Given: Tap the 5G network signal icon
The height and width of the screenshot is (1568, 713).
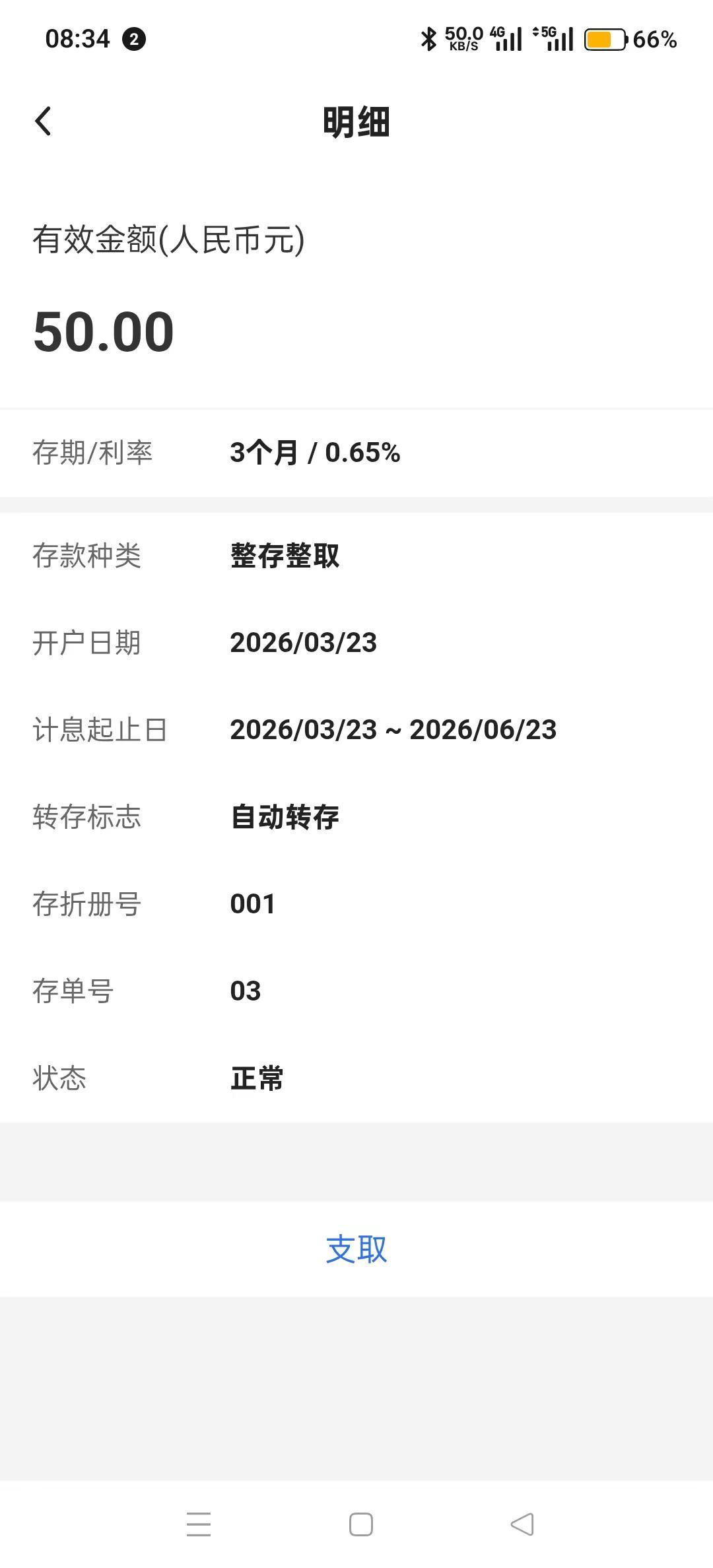Looking at the screenshot, I should click(553, 40).
